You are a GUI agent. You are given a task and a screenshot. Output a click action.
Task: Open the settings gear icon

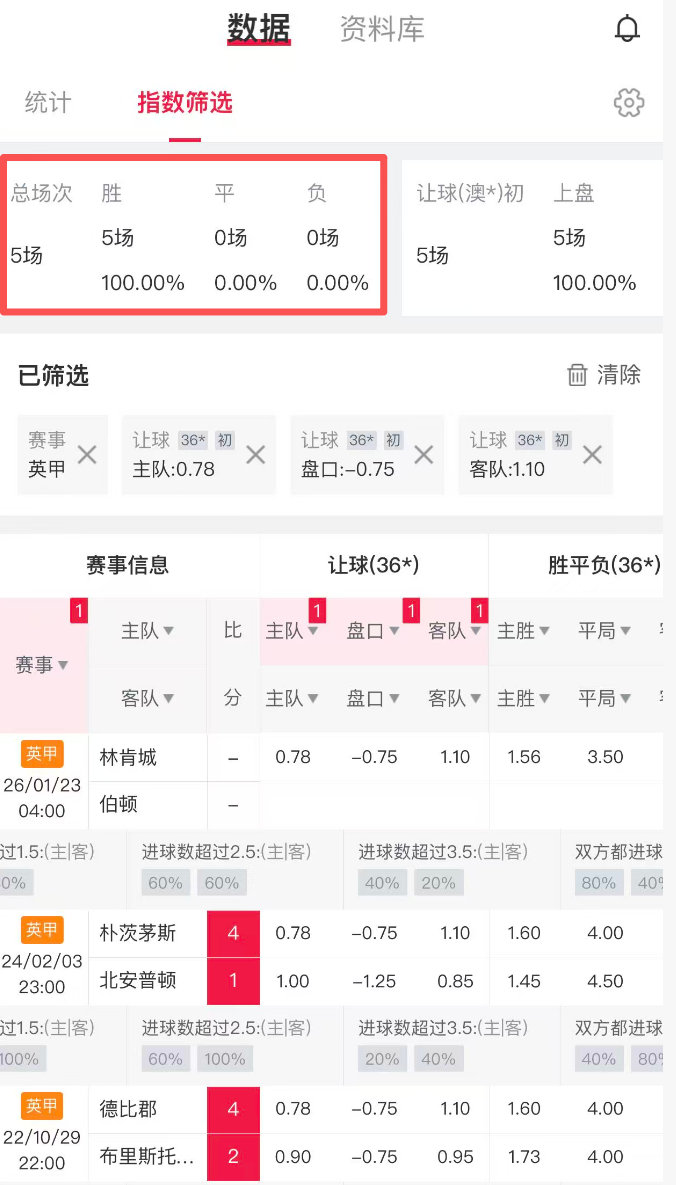point(628,102)
